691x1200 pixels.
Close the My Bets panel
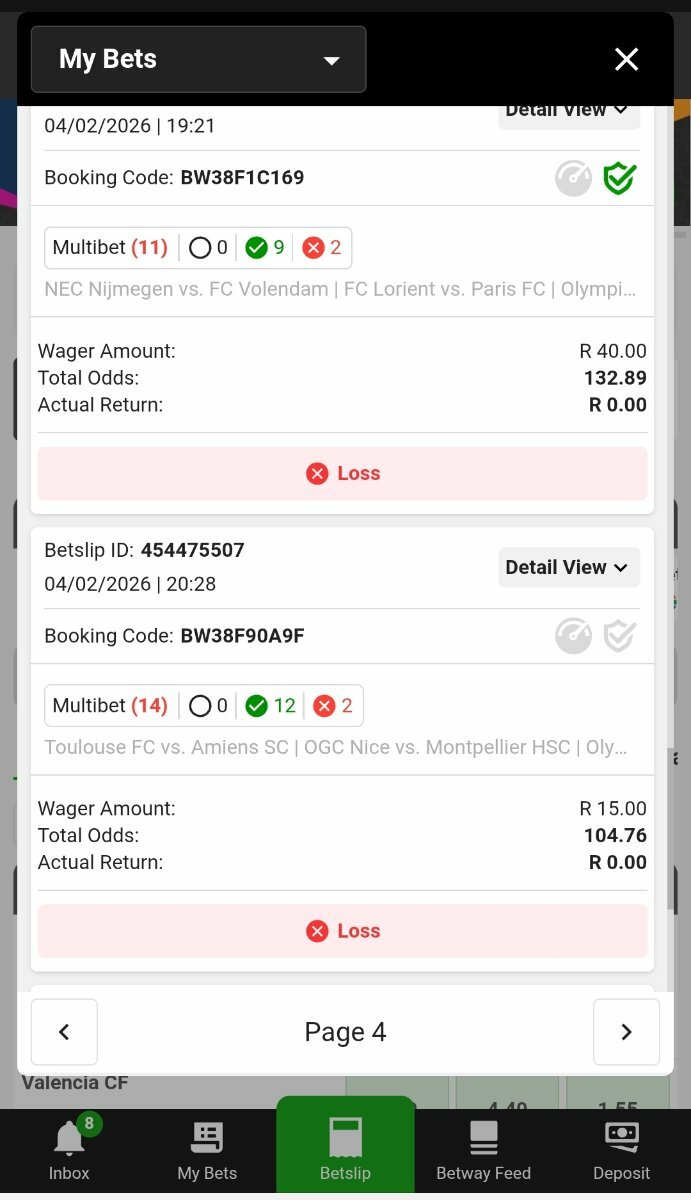point(626,60)
